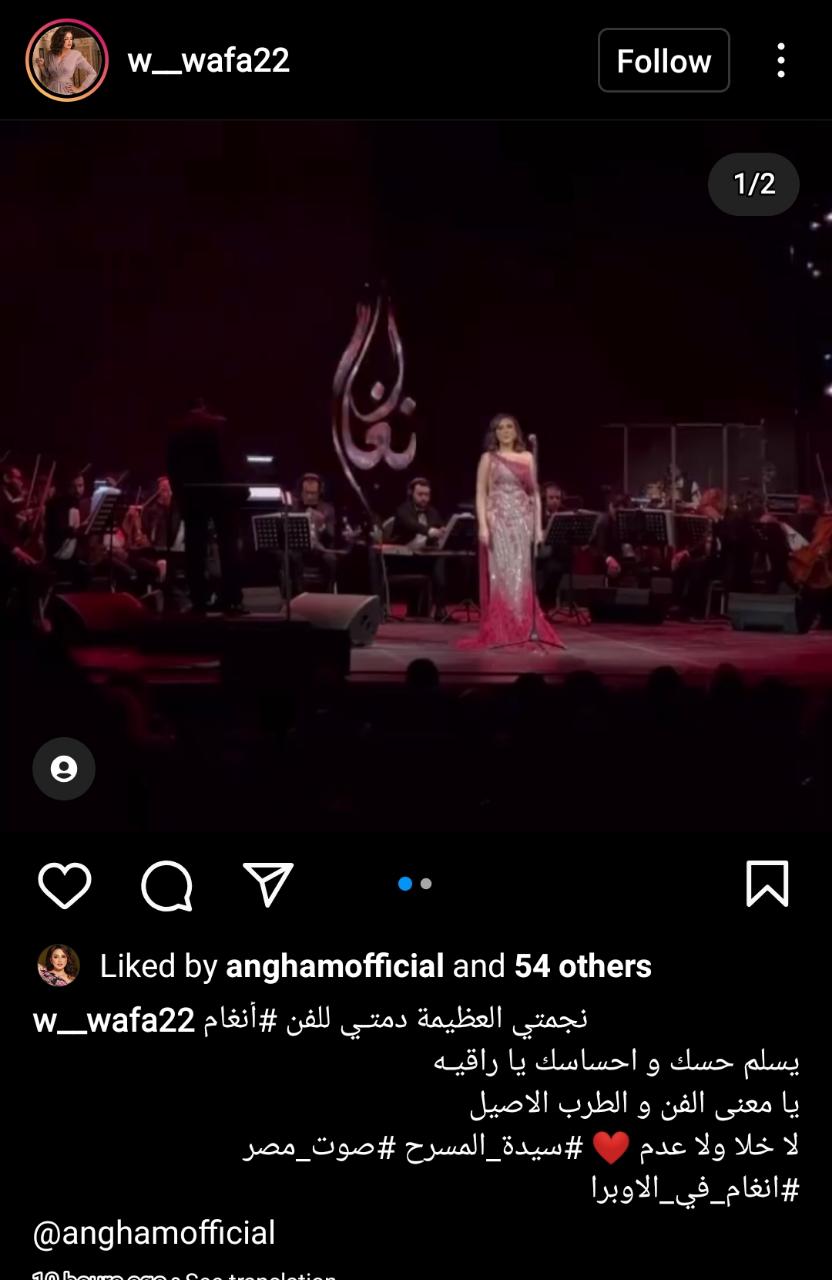832x1280 pixels.
Task: Open anghamofficial from the likes line
Action: [x=335, y=966]
